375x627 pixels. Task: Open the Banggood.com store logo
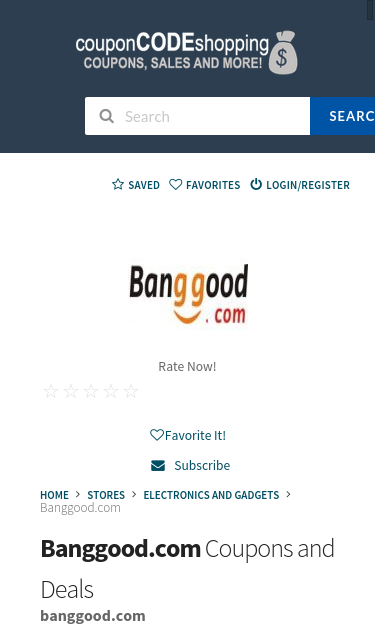coord(188,295)
